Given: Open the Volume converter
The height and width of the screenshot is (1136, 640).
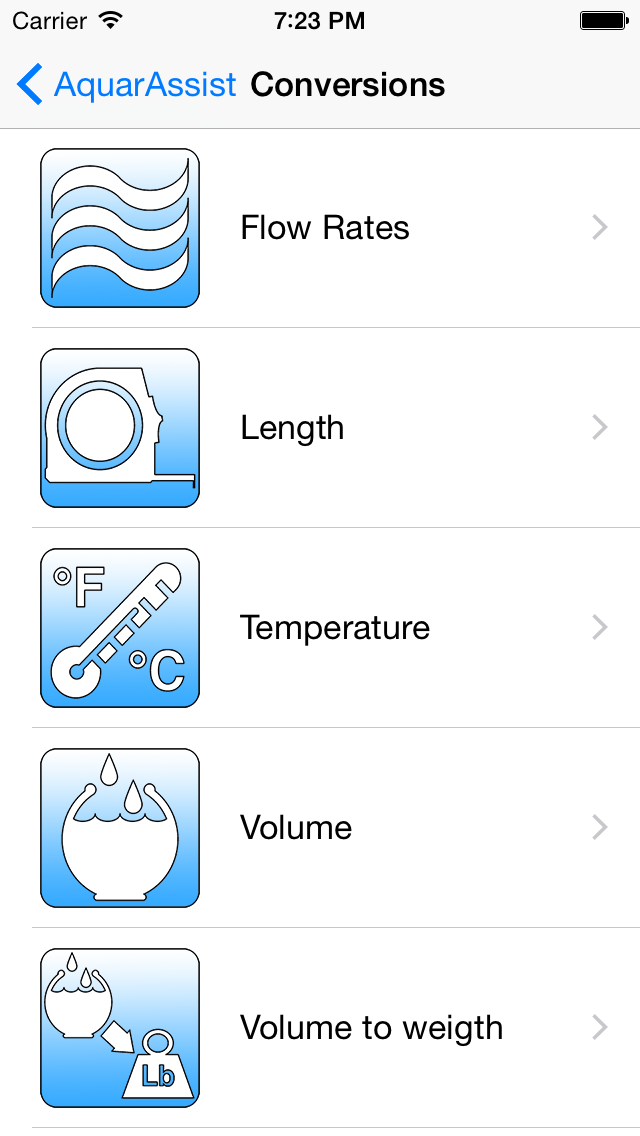Looking at the screenshot, I should (320, 827).
